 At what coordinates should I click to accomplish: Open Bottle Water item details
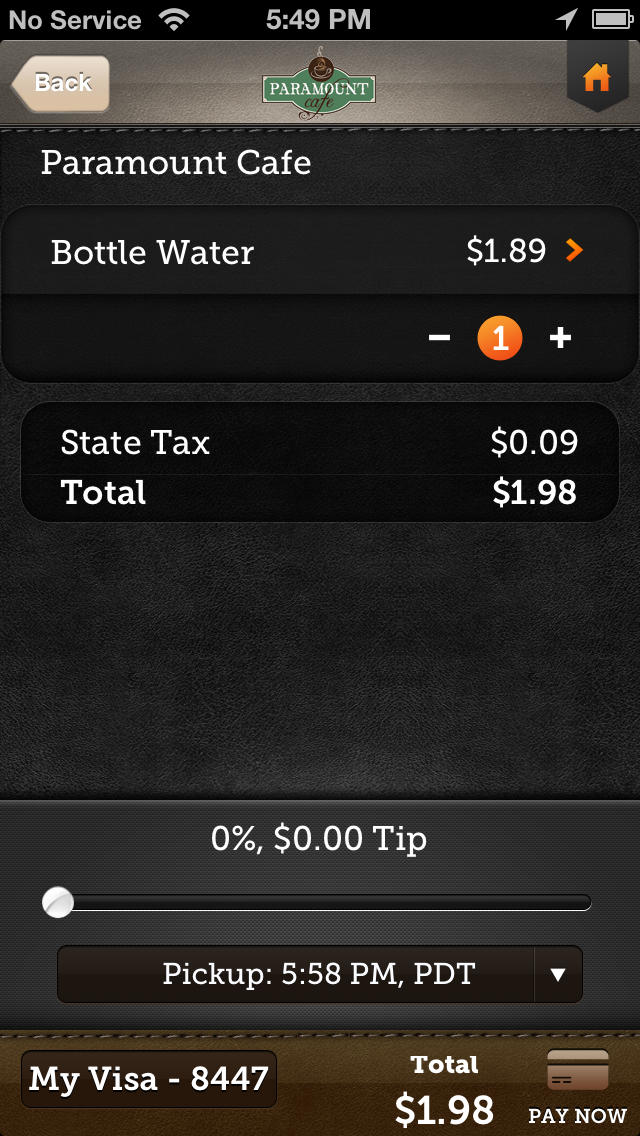coord(320,251)
